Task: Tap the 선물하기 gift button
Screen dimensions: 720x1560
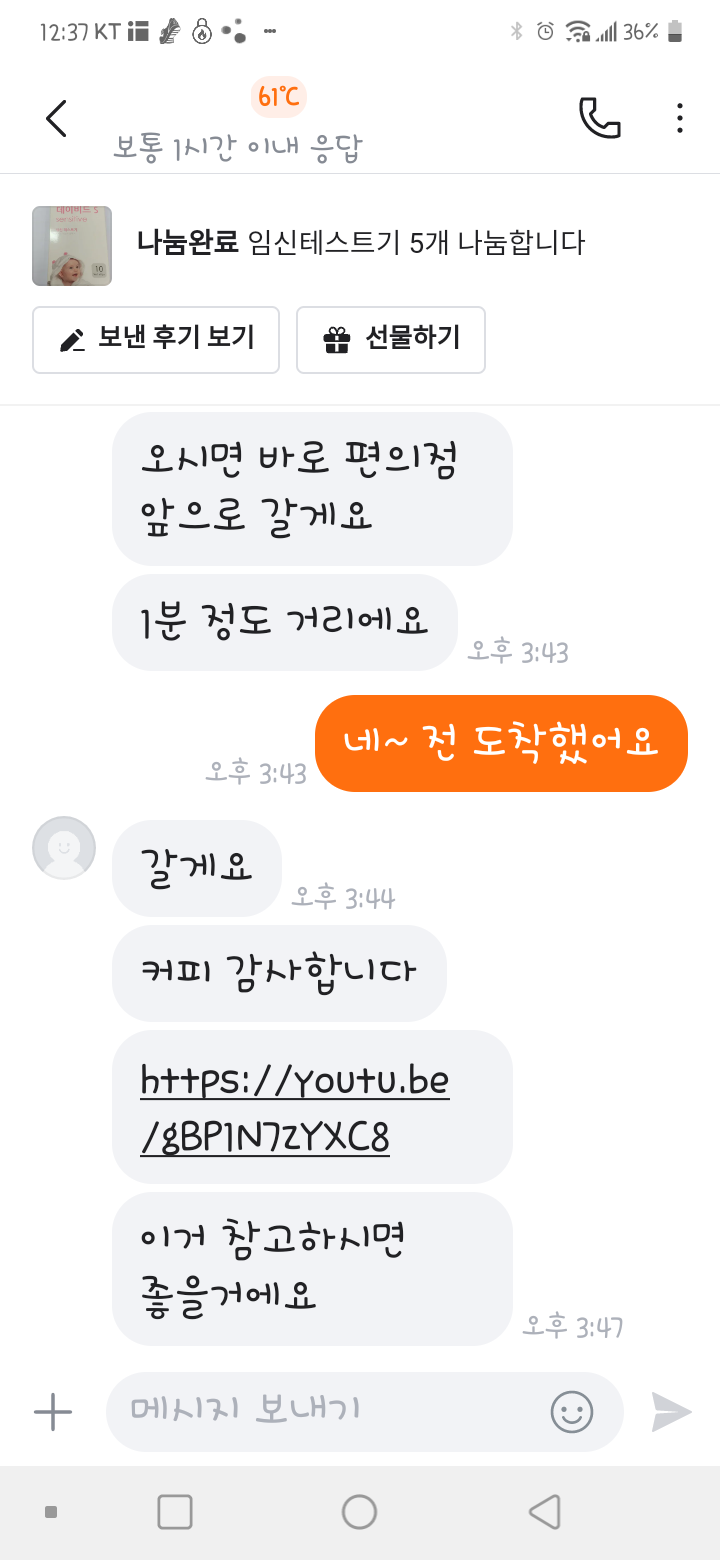Action: click(x=391, y=339)
